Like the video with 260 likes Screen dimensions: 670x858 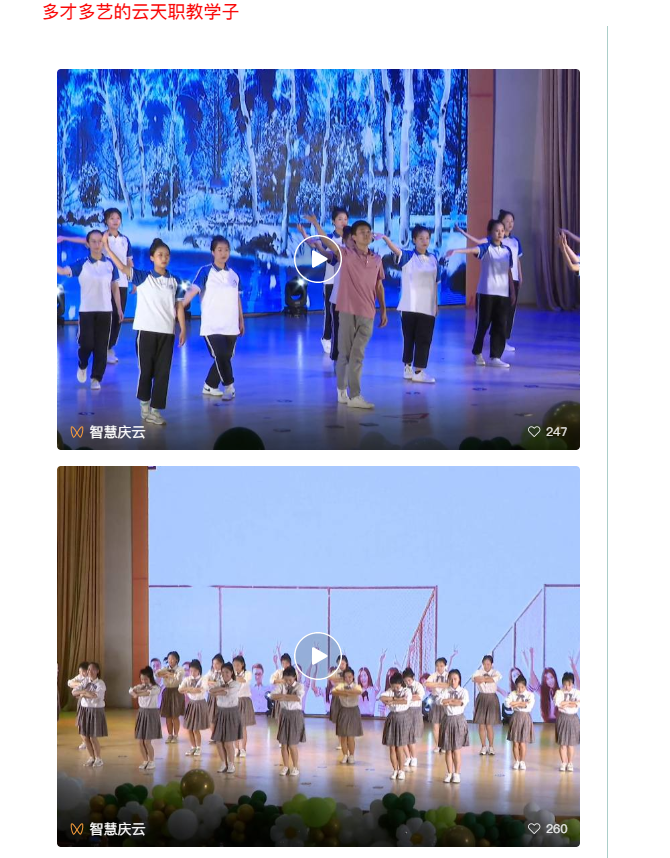534,829
